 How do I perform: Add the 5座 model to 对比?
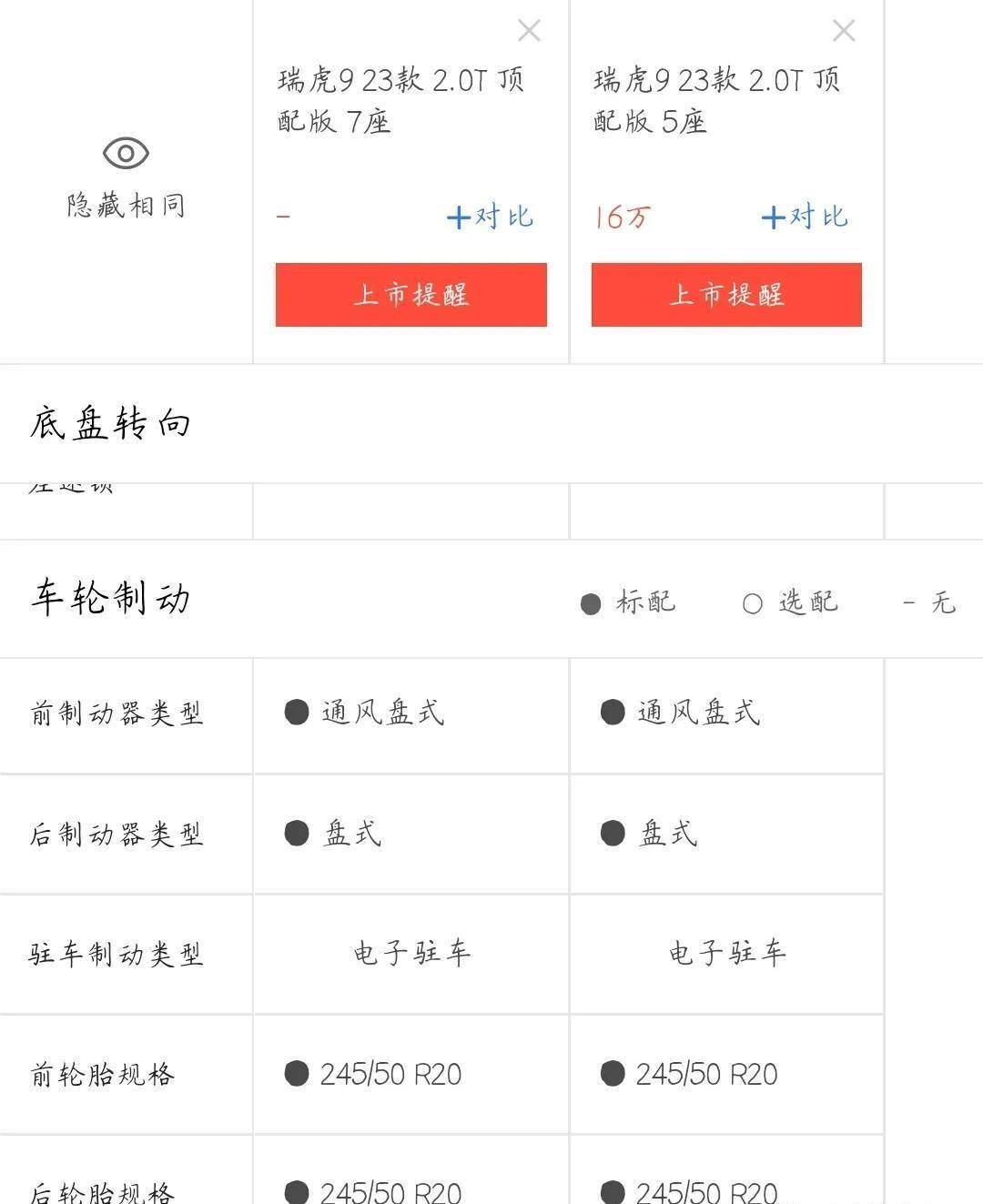pyautogui.click(x=805, y=217)
